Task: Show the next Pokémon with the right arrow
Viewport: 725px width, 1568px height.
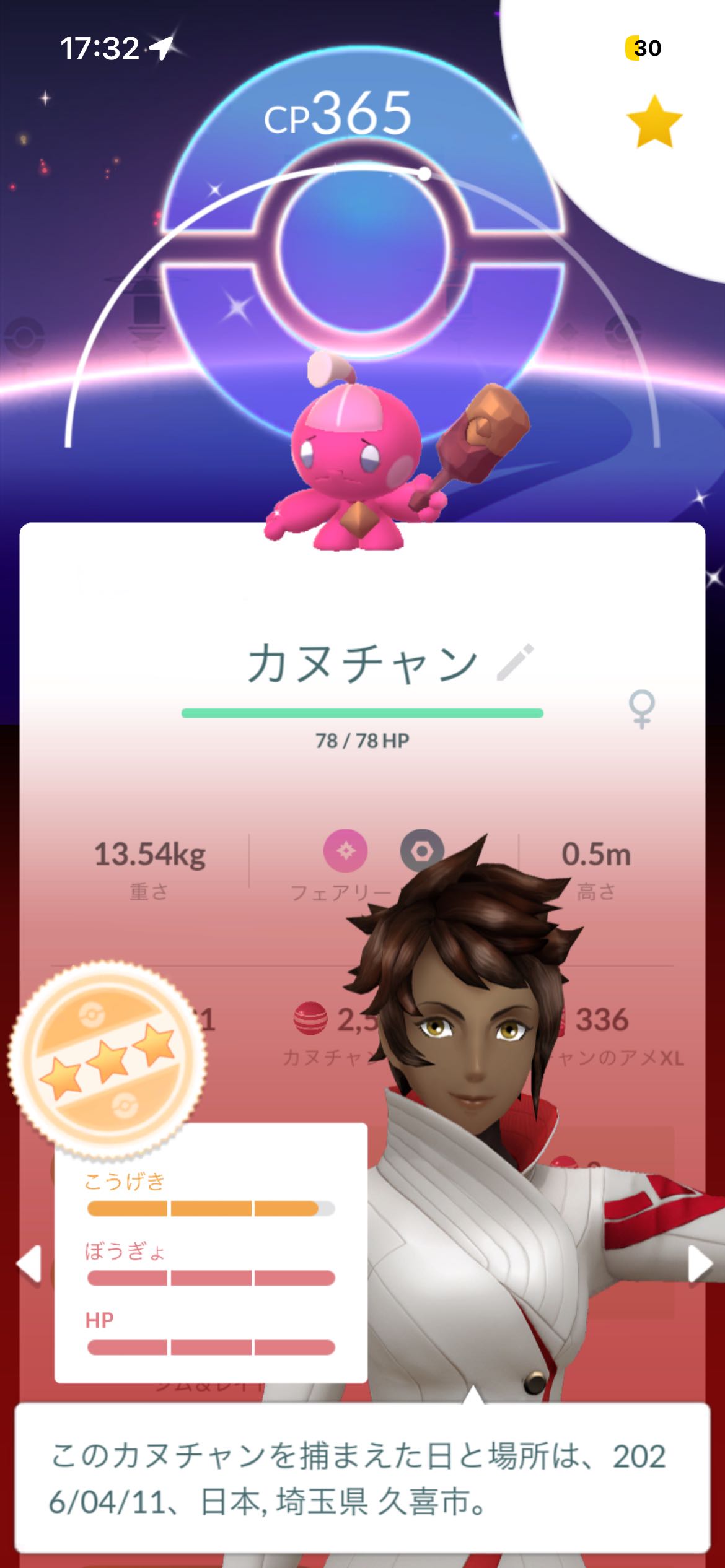Action: [x=700, y=1263]
